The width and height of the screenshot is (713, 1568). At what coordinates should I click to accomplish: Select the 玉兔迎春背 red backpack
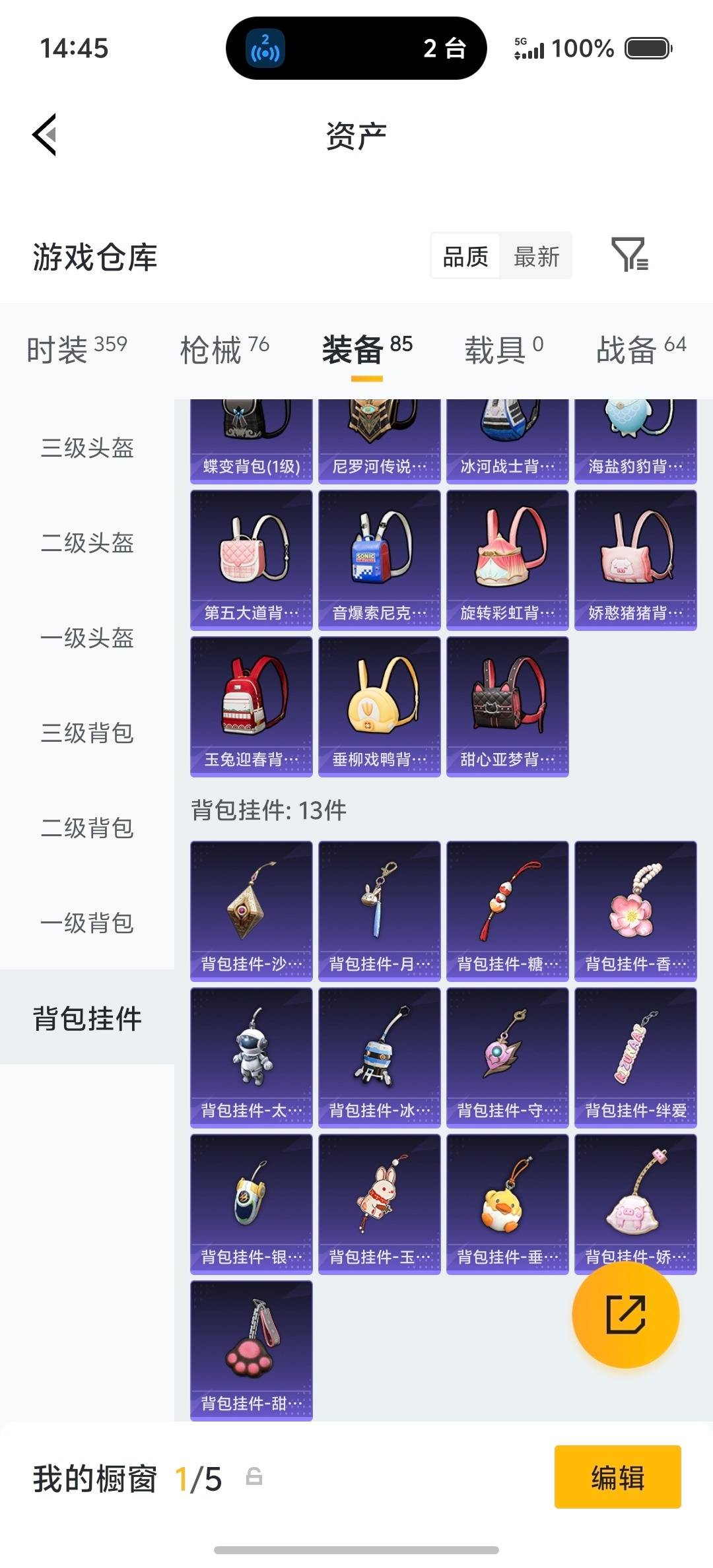251,703
